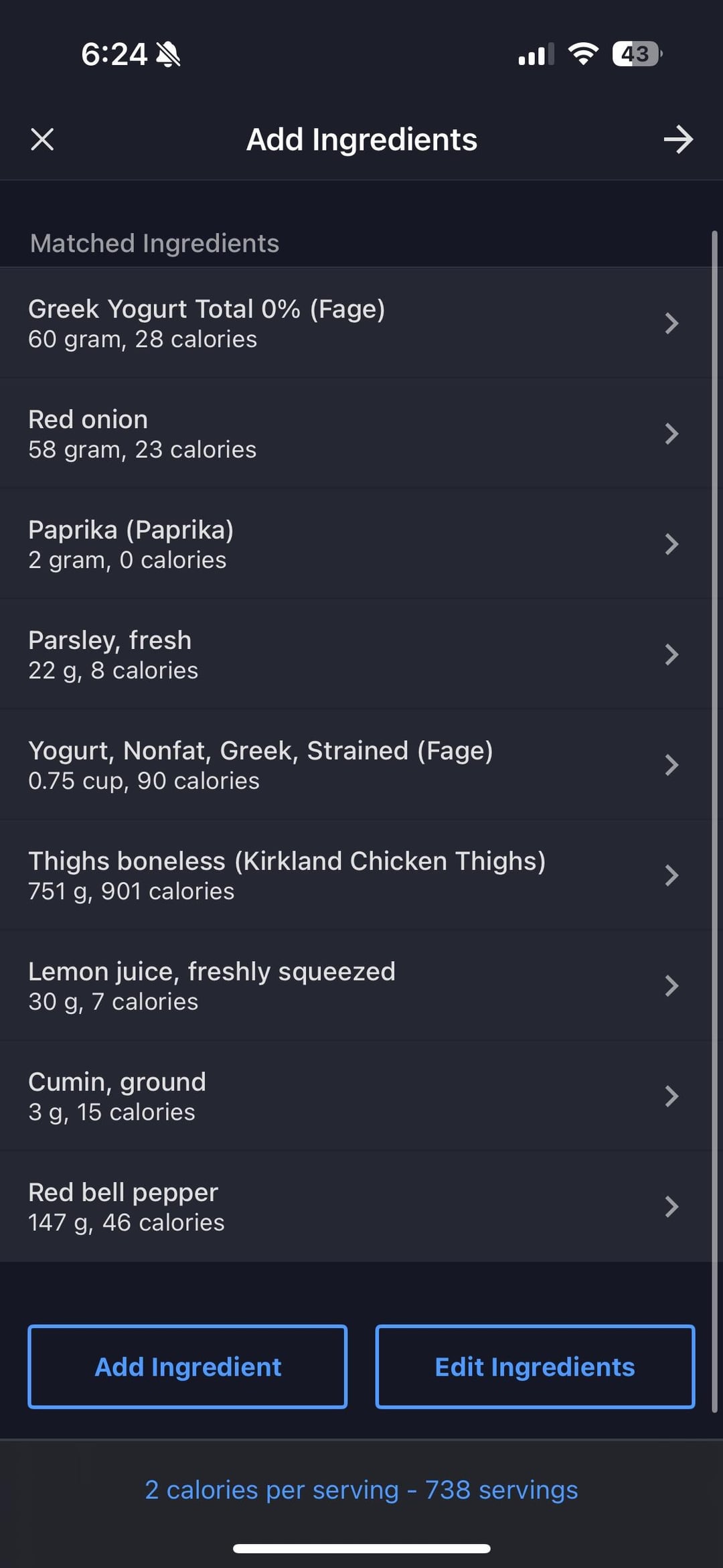Open the Red onion ingredient
The image size is (723, 1568).
(x=355, y=433)
